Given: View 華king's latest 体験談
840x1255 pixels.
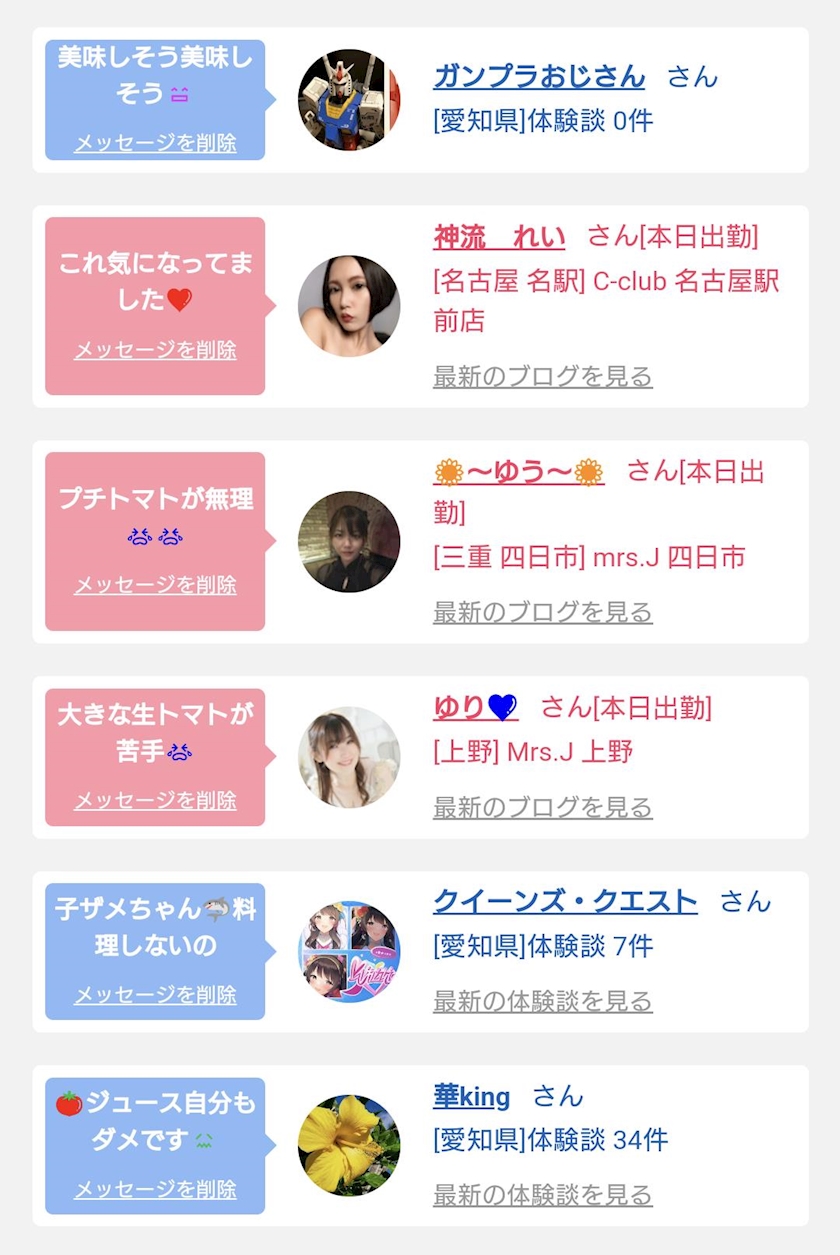Looking at the screenshot, I should click(x=542, y=1195).
